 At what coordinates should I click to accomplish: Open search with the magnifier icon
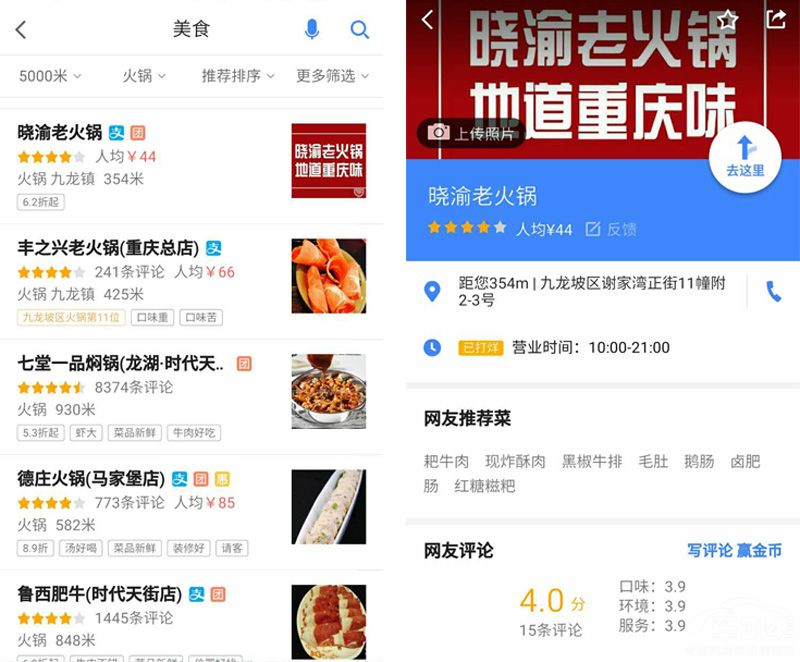coord(360,30)
